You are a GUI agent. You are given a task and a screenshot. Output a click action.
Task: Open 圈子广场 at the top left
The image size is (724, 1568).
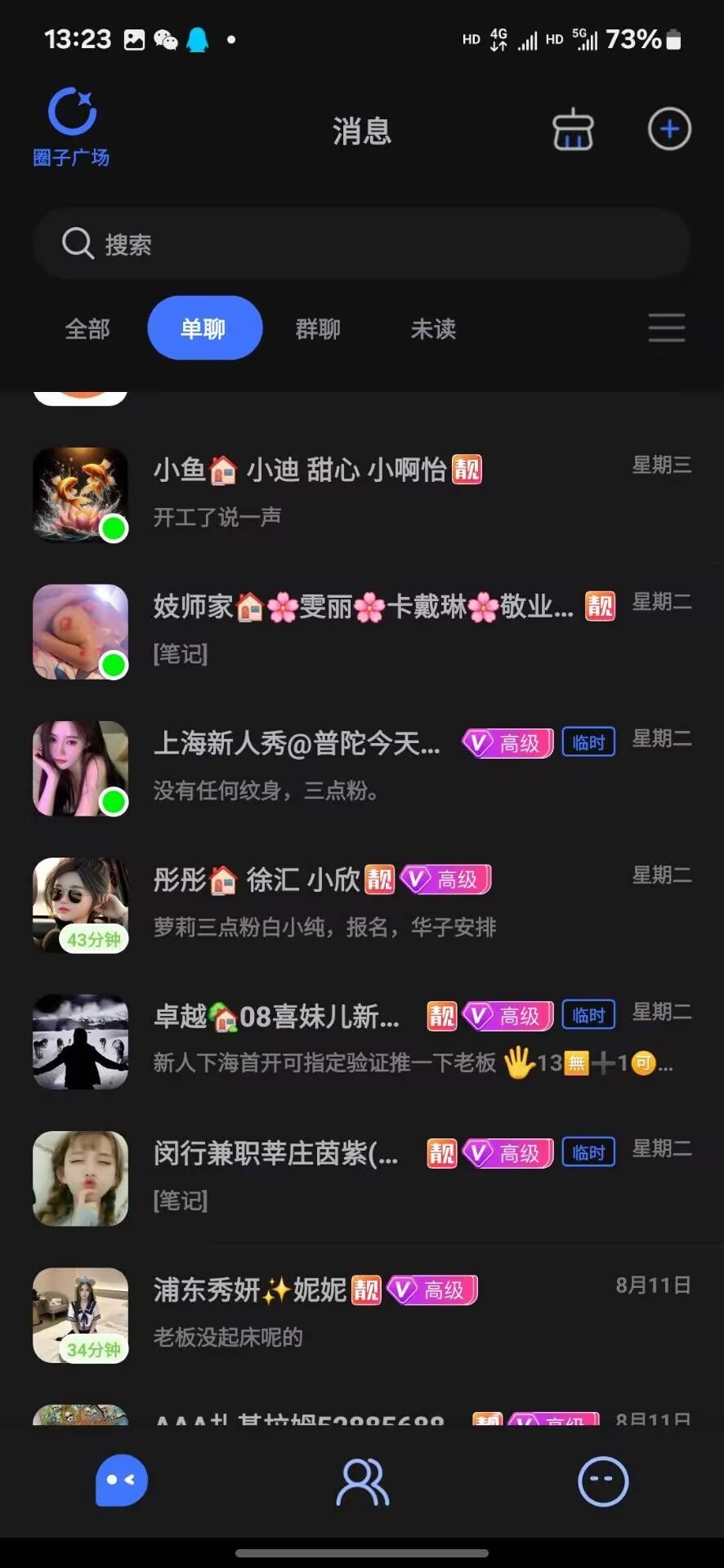click(x=72, y=127)
